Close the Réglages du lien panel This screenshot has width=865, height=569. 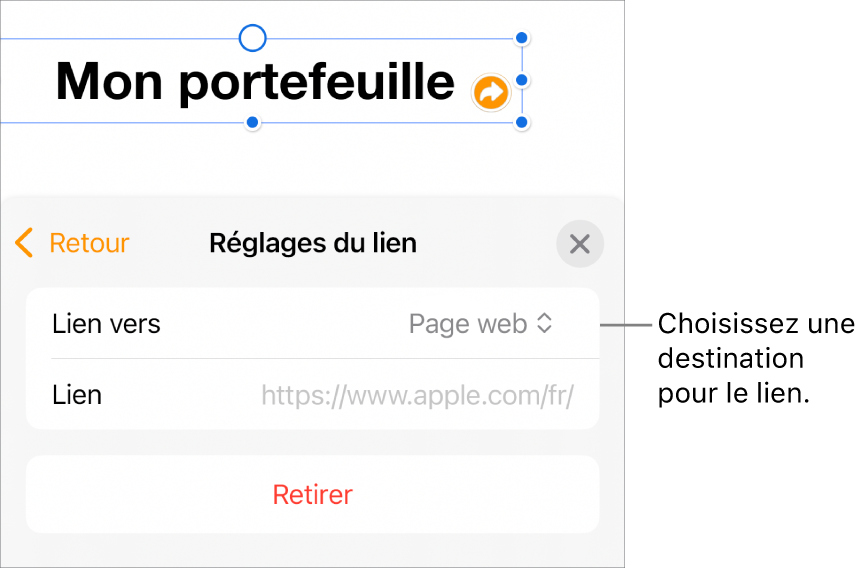click(x=580, y=244)
